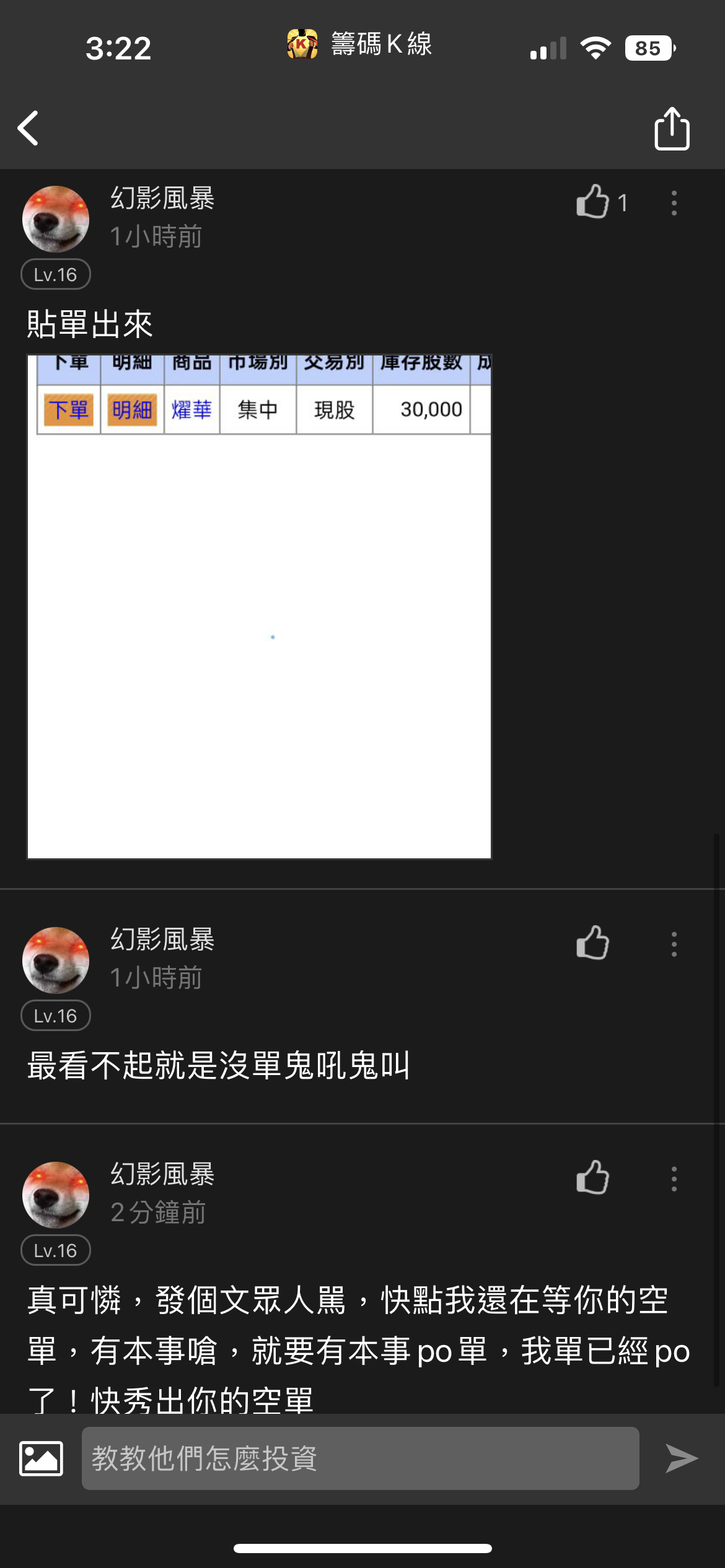Open the three-dot menu on the second comment
Image resolution: width=725 pixels, height=1568 pixels.
coord(674,943)
